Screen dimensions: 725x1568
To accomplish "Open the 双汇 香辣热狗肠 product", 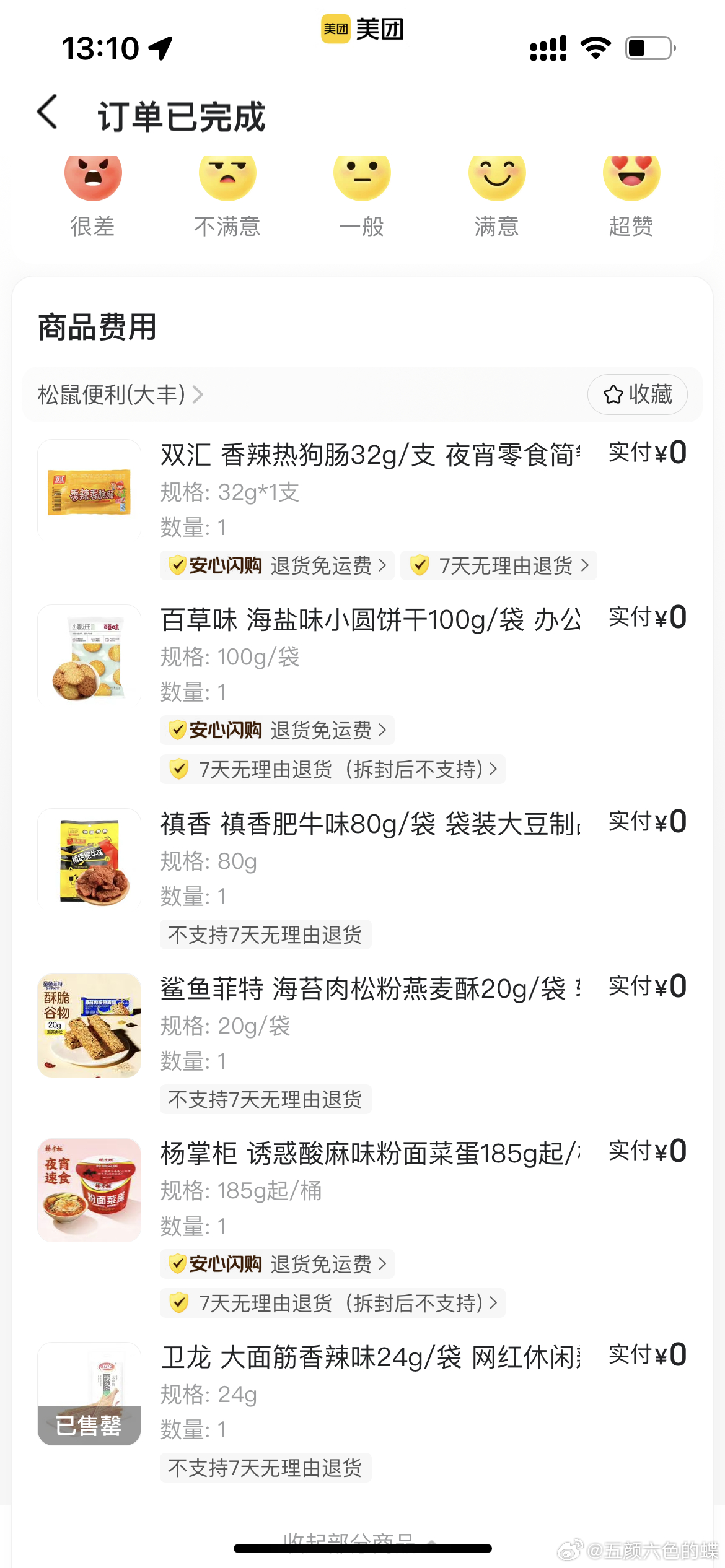I will pyautogui.click(x=370, y=455).
